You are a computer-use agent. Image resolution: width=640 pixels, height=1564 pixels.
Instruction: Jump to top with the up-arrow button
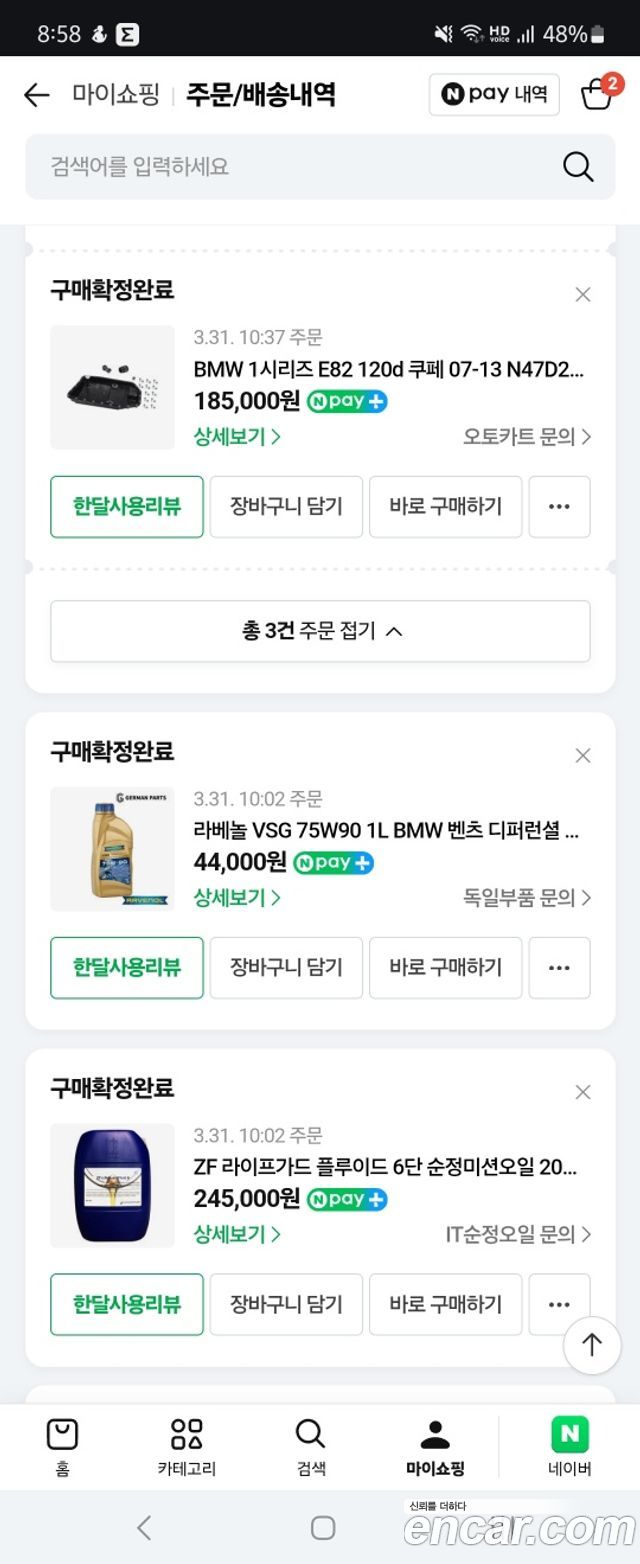tap(592, 1345)
